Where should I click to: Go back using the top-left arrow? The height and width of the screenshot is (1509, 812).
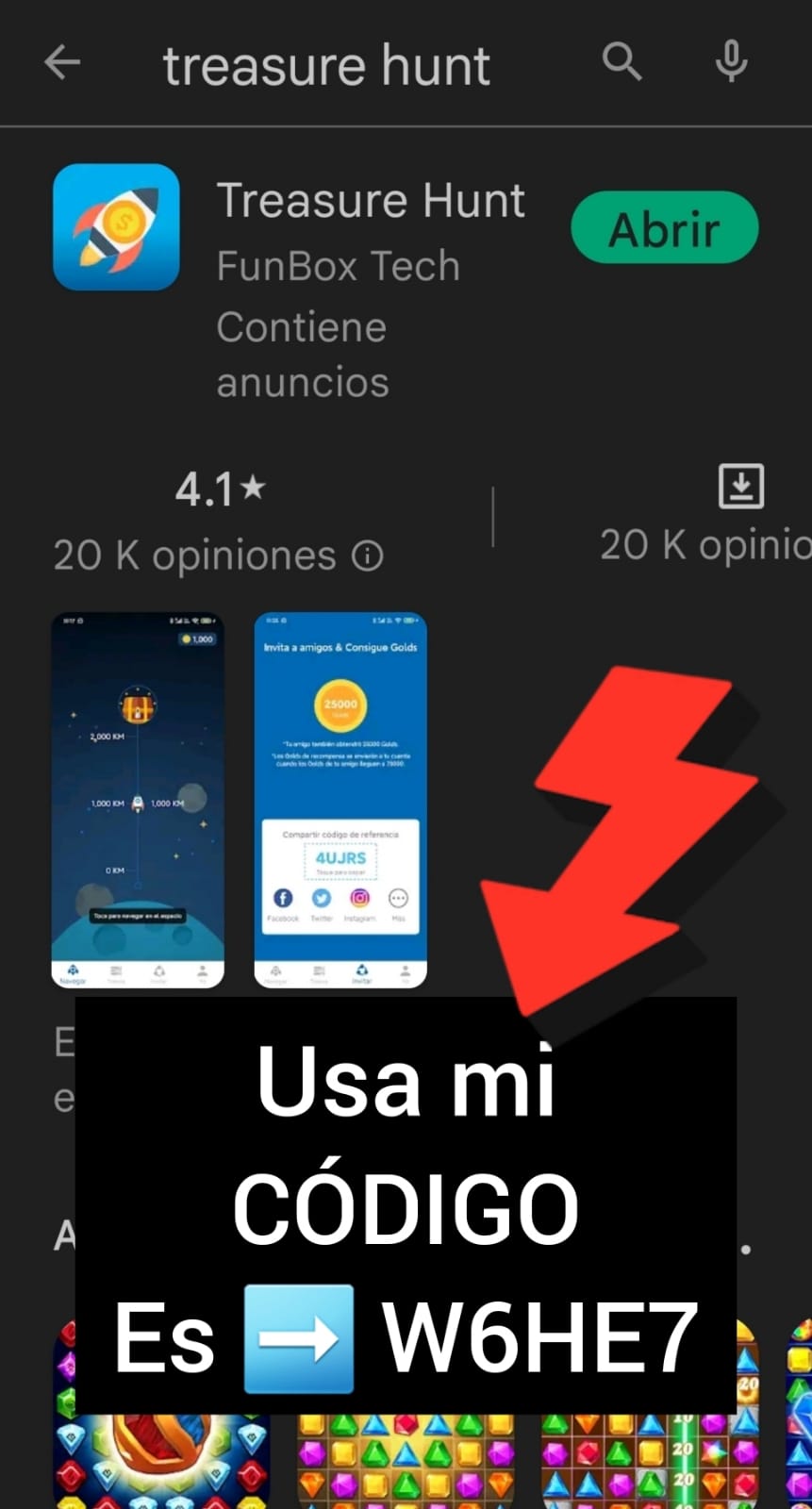[62, 63]
